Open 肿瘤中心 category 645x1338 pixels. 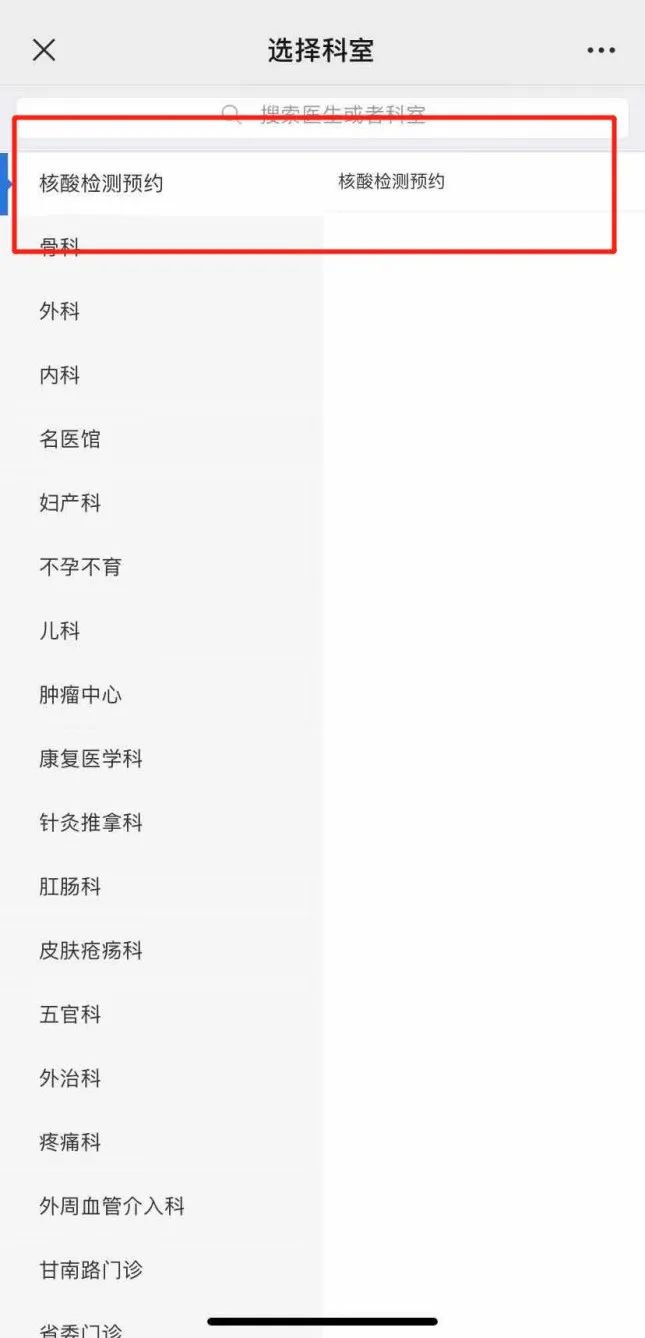click(161, 695)
